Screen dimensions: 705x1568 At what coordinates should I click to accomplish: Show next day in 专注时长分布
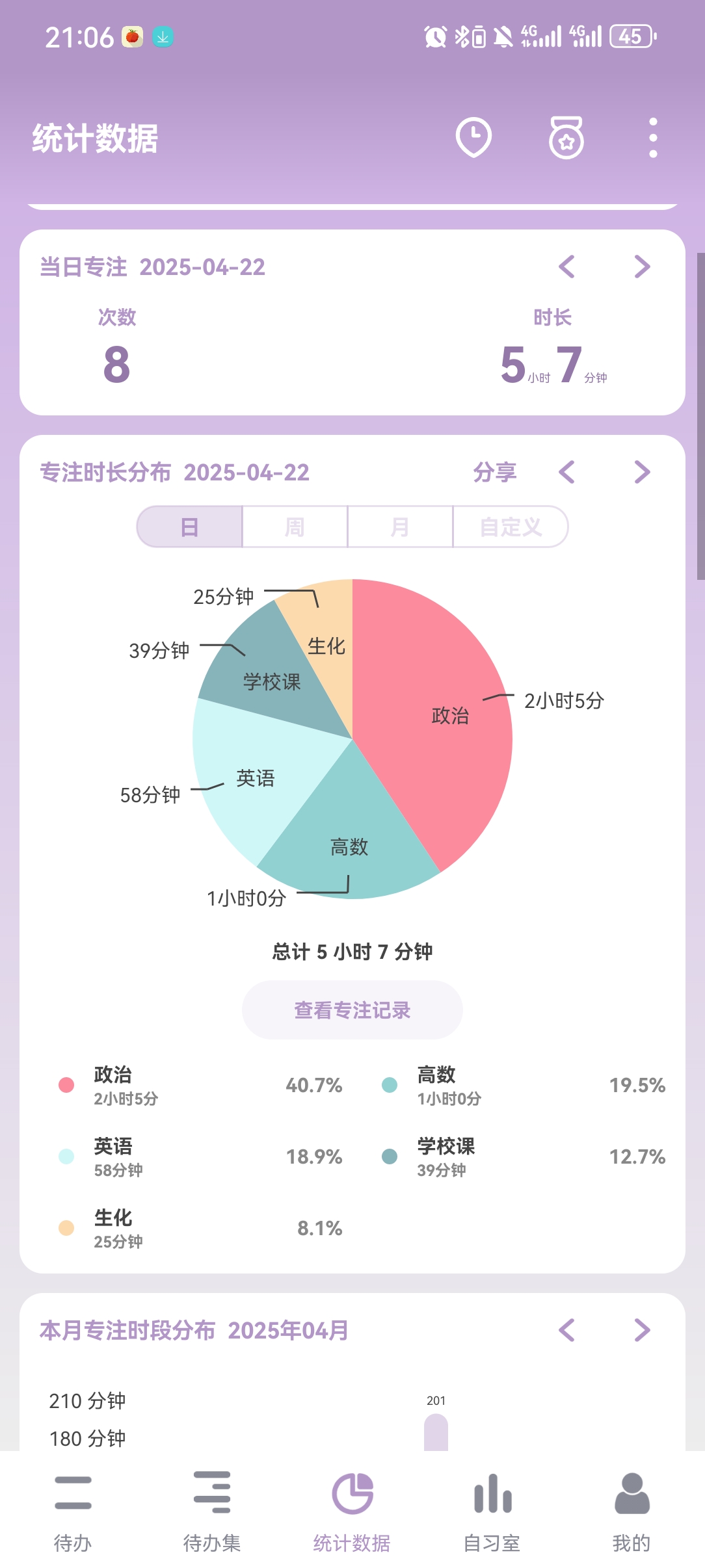tap(642, 472)
